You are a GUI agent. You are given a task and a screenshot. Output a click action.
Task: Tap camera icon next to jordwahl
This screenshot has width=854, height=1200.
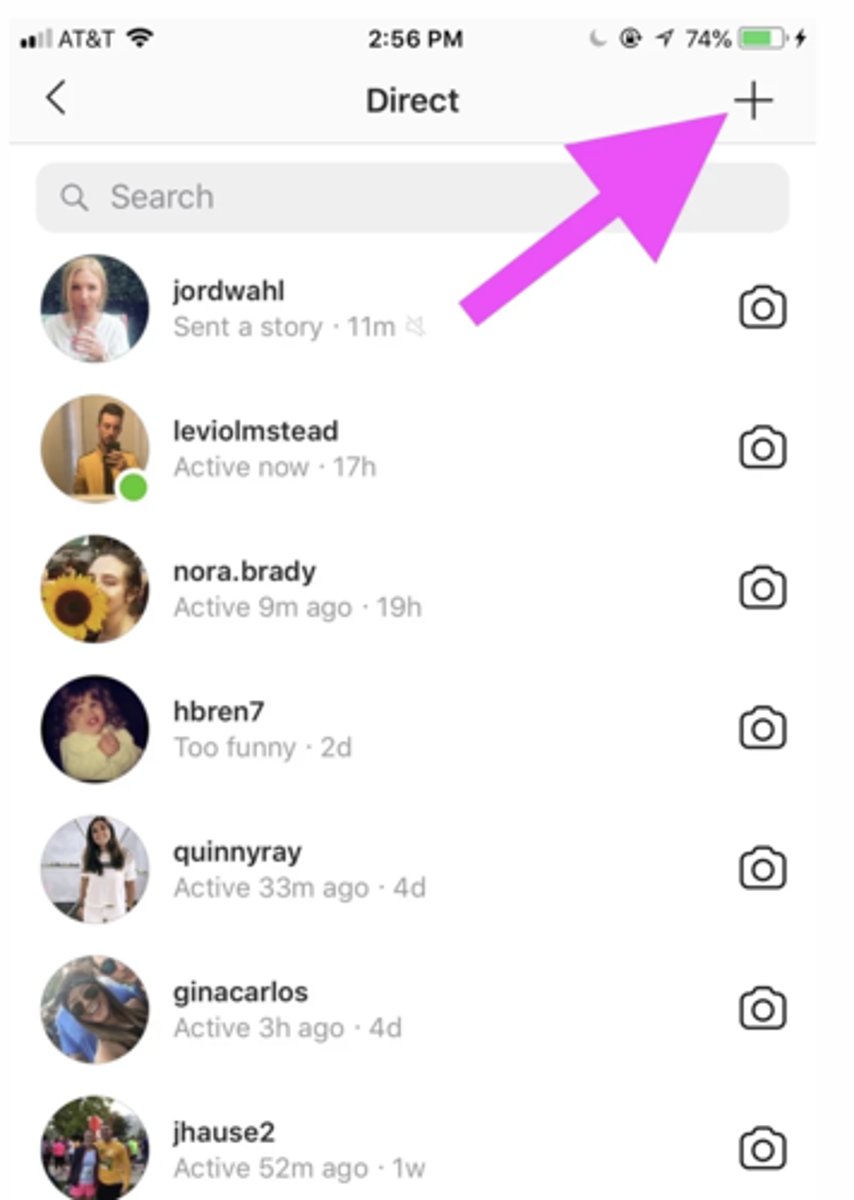coord(763,308)
